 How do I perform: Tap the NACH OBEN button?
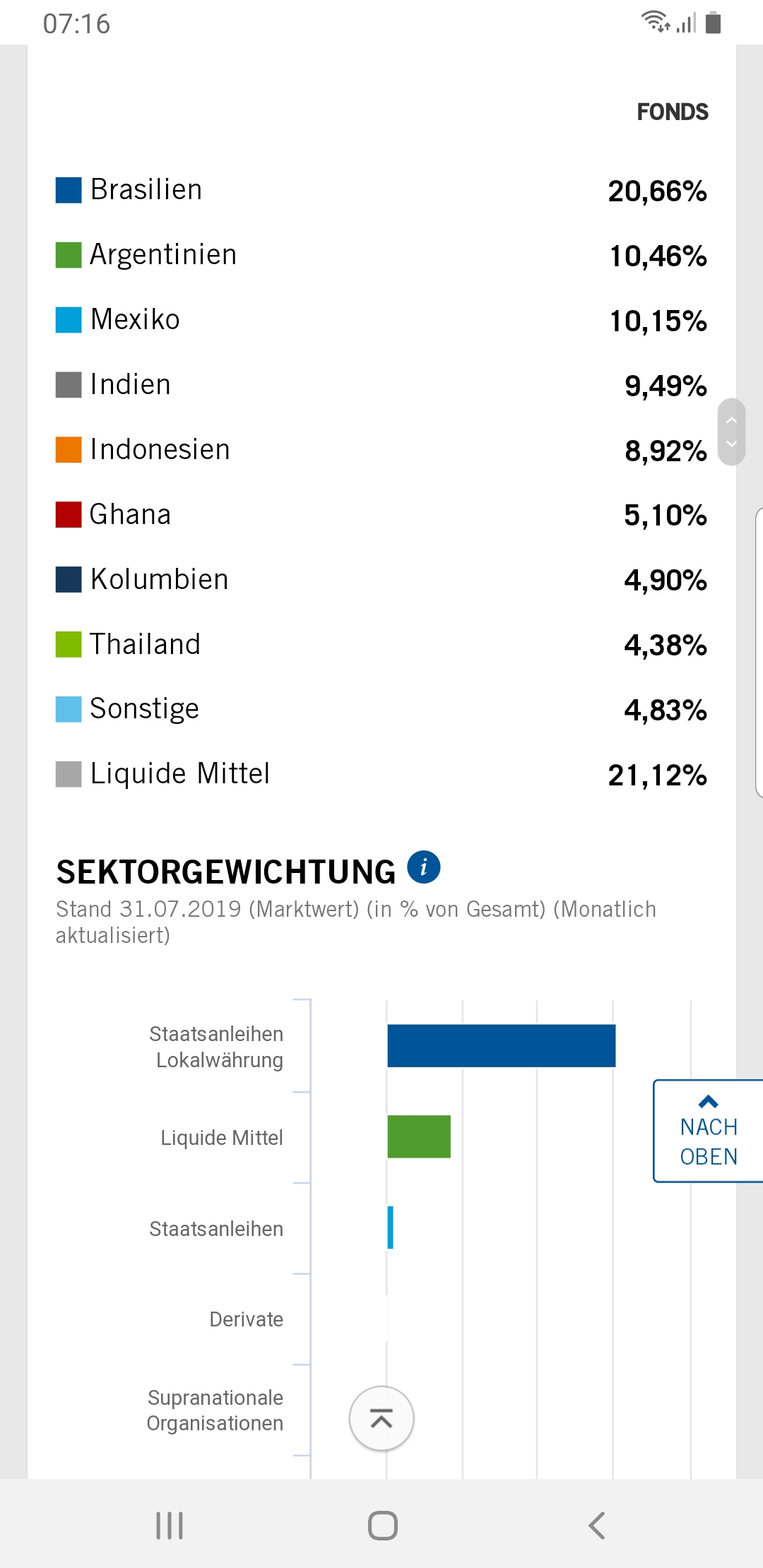pyautogui.click(x=708, y=1130)
